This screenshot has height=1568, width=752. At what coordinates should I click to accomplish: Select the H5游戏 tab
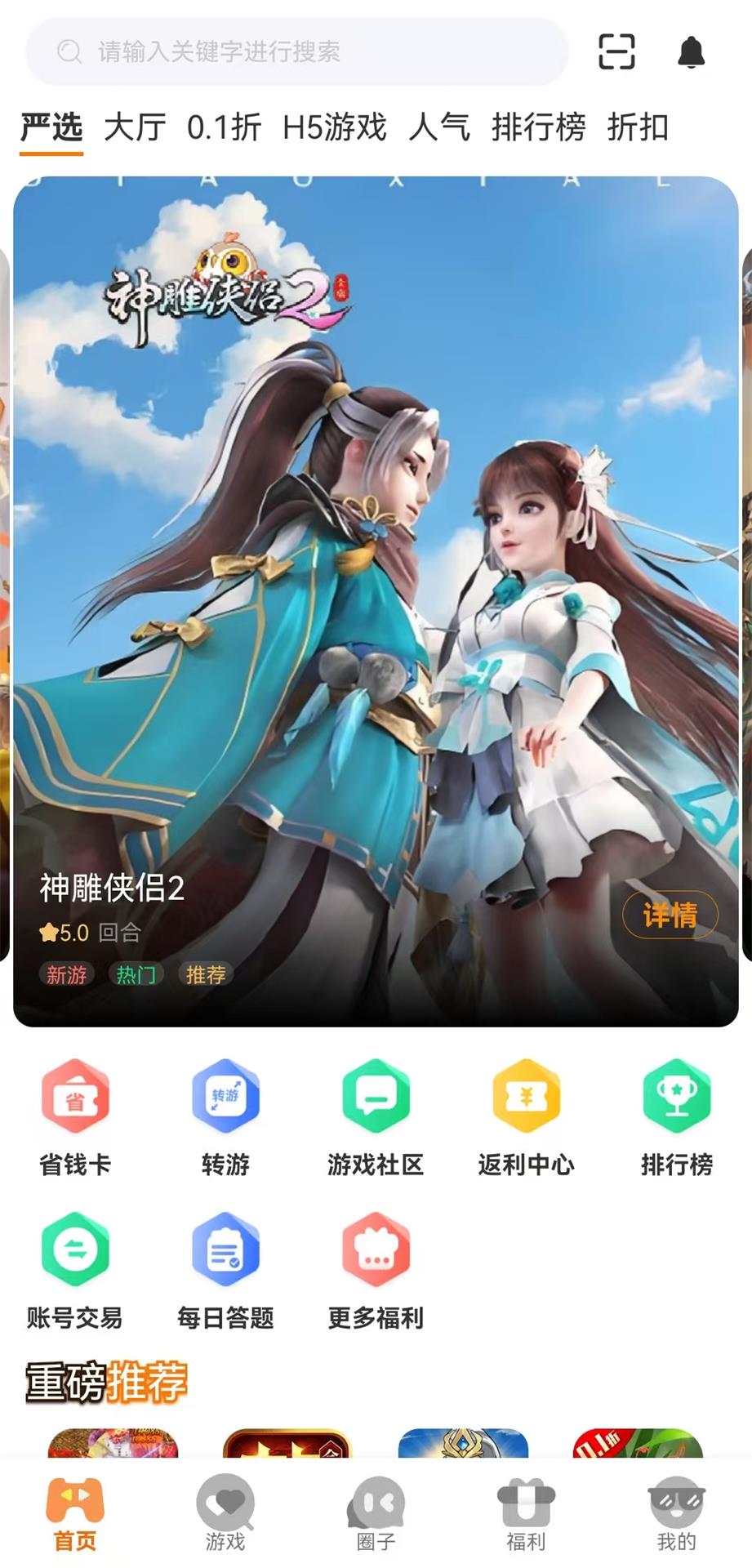[334, 127]
